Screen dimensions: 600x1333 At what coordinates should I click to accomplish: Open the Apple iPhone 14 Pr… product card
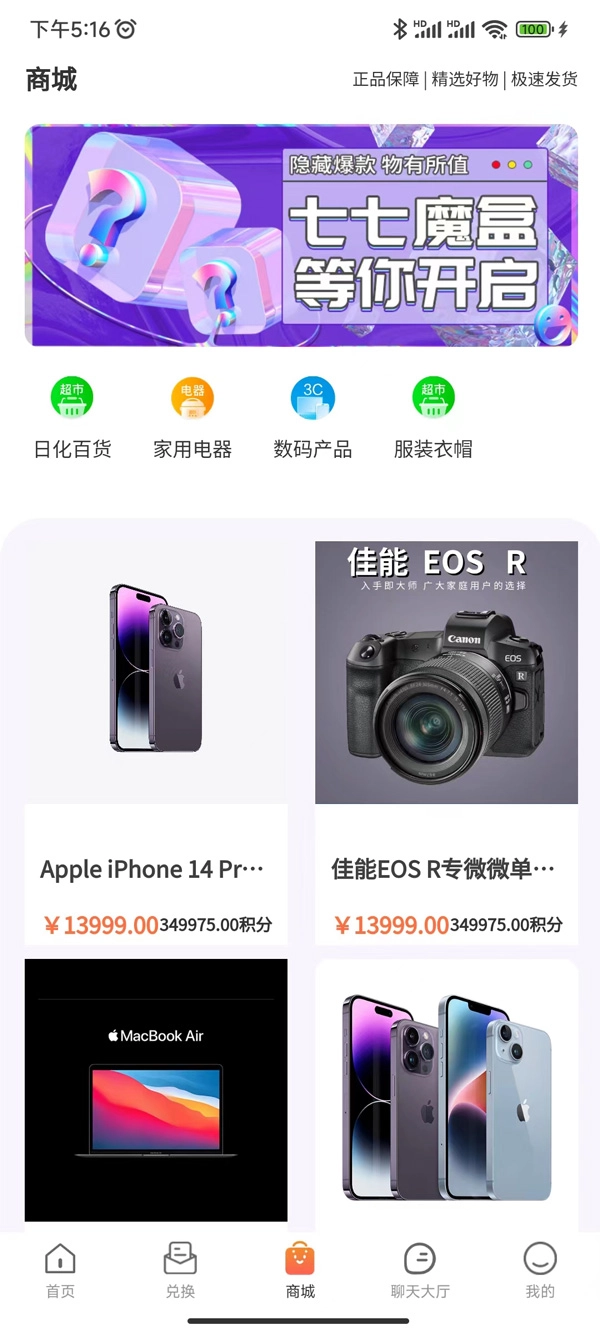(156, 740)
